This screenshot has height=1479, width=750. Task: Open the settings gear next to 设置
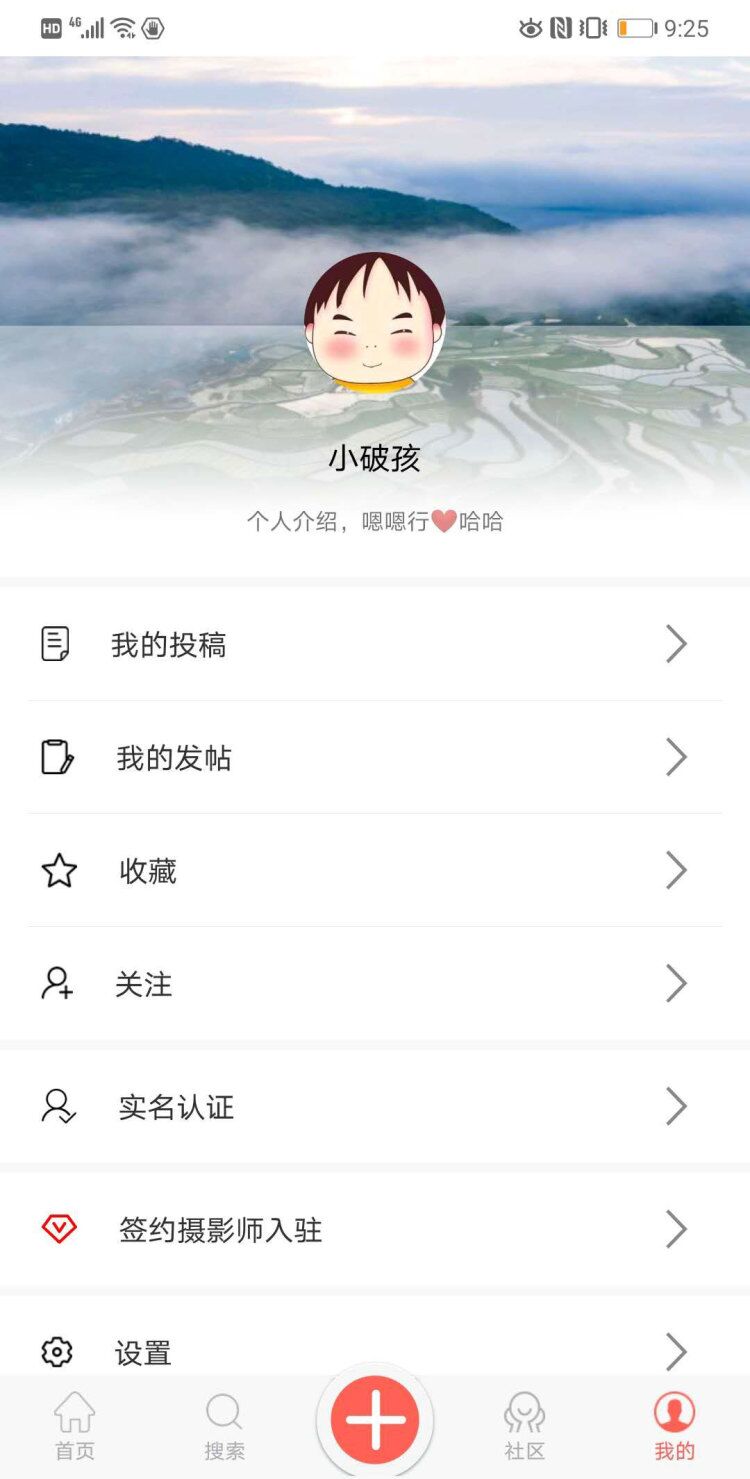(x=58, y=1352)
